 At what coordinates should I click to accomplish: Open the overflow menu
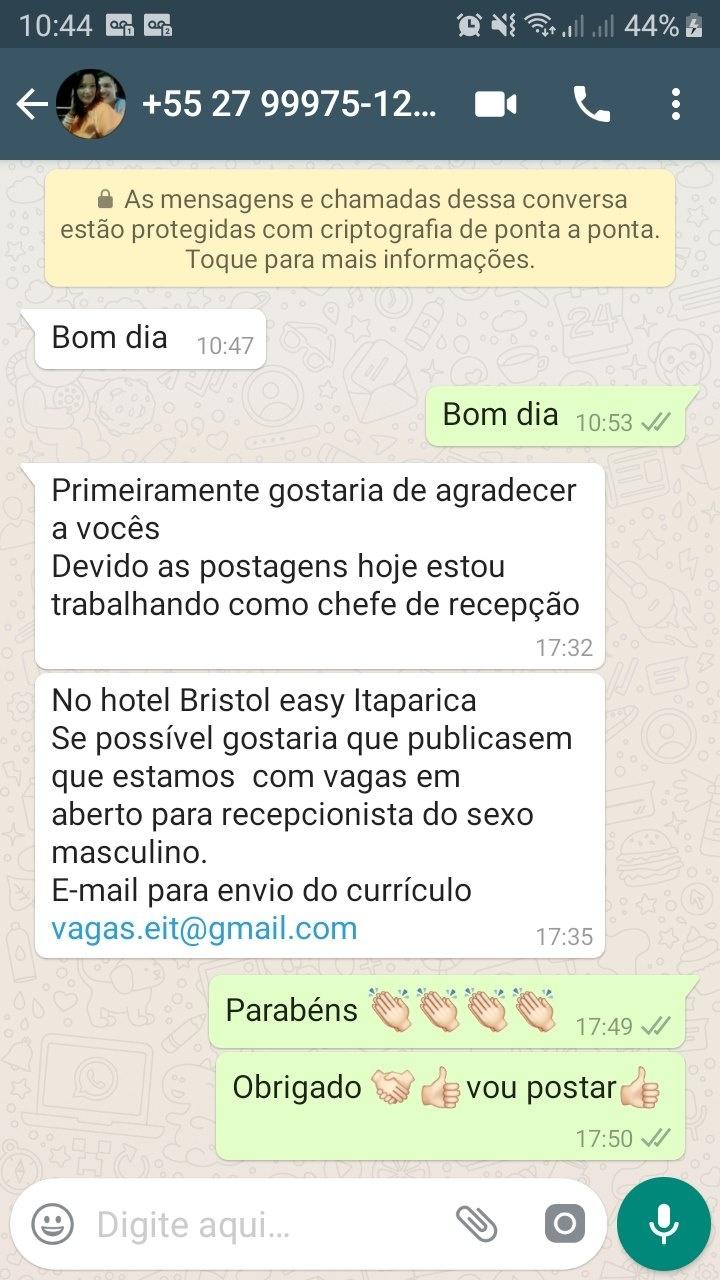point(676,104)
